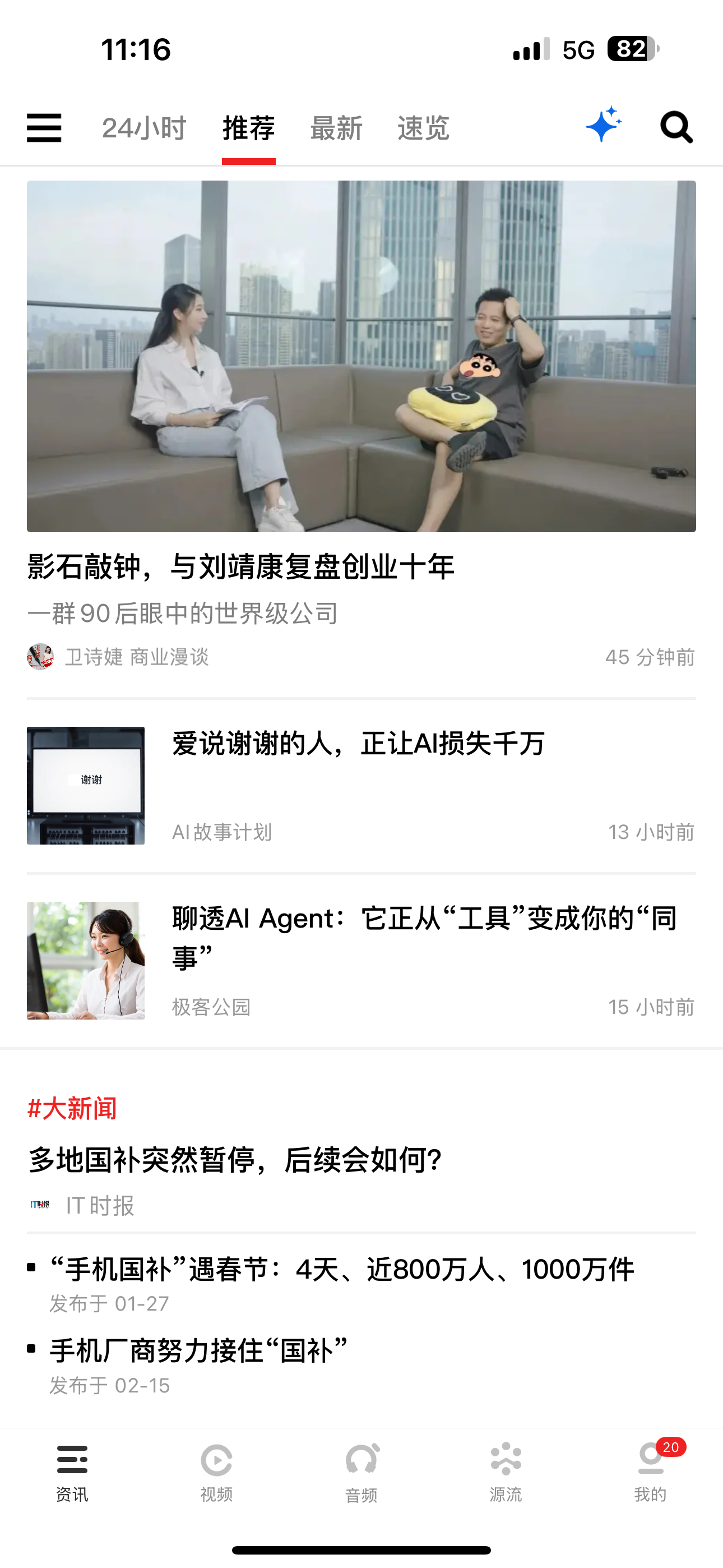Select the 最新 tab
723x1568 pixels.
[x=336, y=128]
